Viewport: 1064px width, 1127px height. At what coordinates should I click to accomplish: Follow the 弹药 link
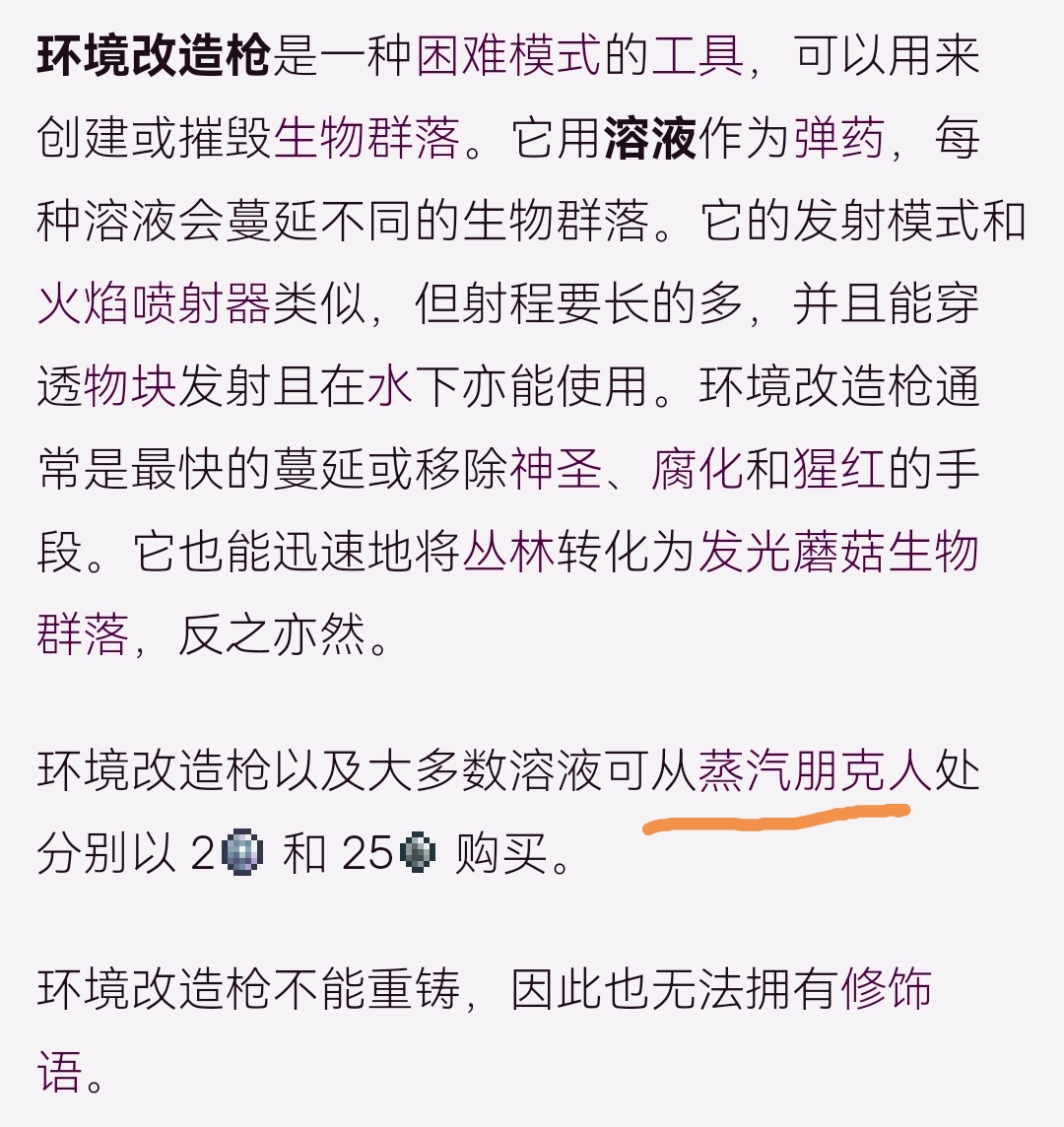tap(838, 139)
